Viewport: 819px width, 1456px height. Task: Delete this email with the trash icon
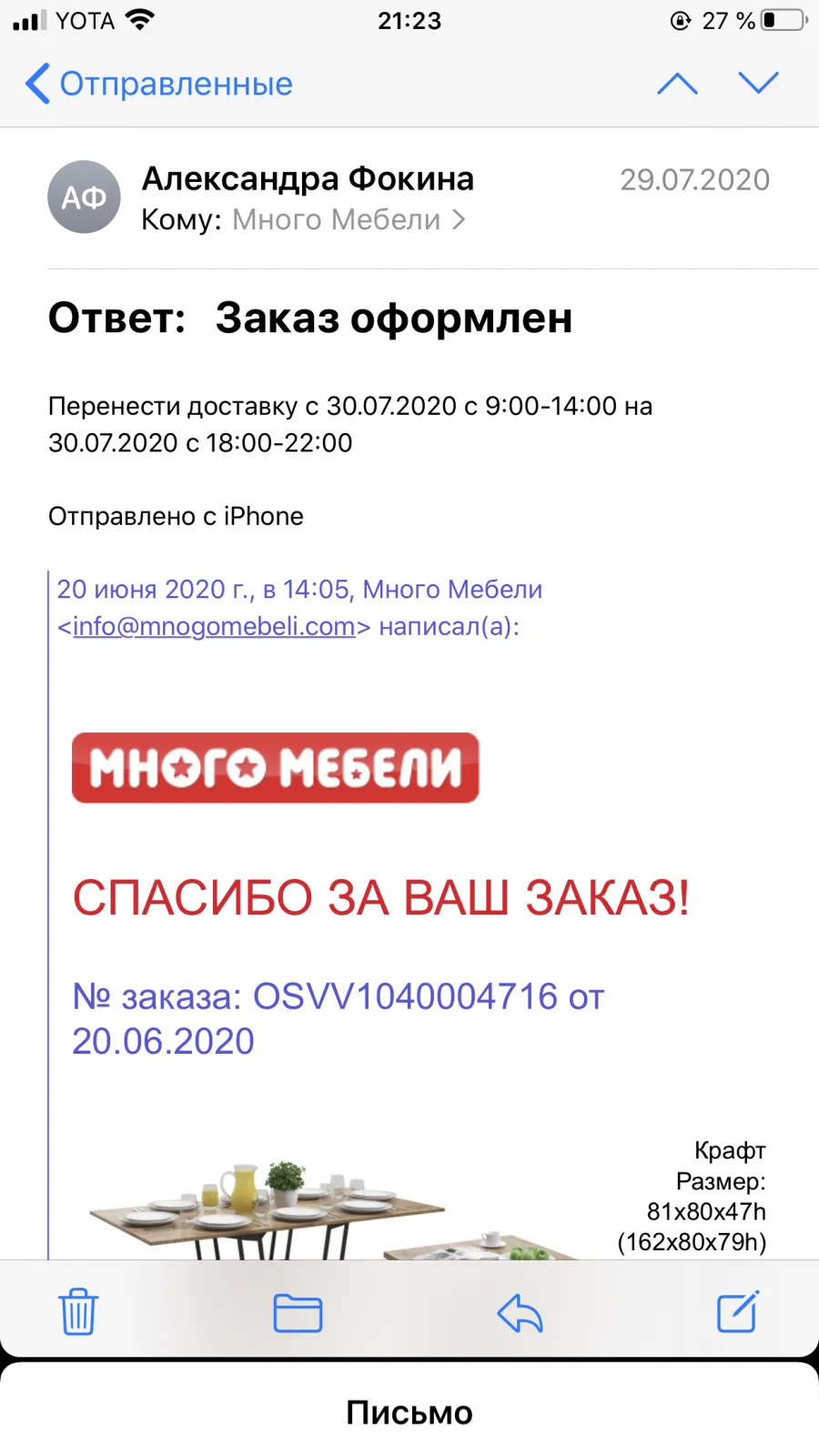[78, 1311]
